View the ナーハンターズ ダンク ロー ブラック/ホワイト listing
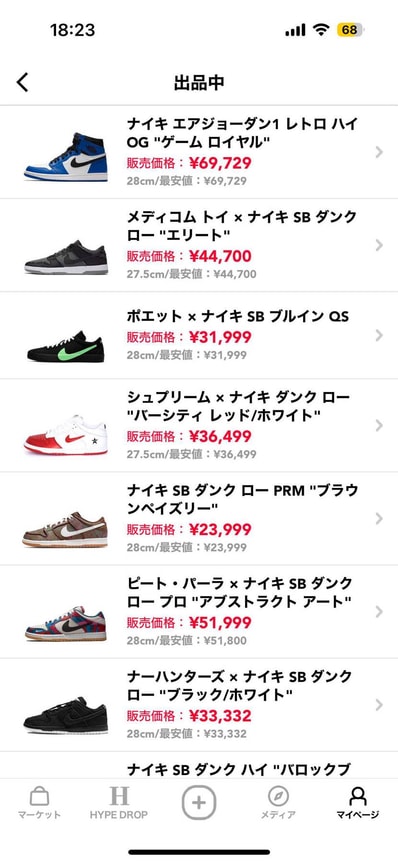This screenshot has height=863, width=398. click(199, 705)
